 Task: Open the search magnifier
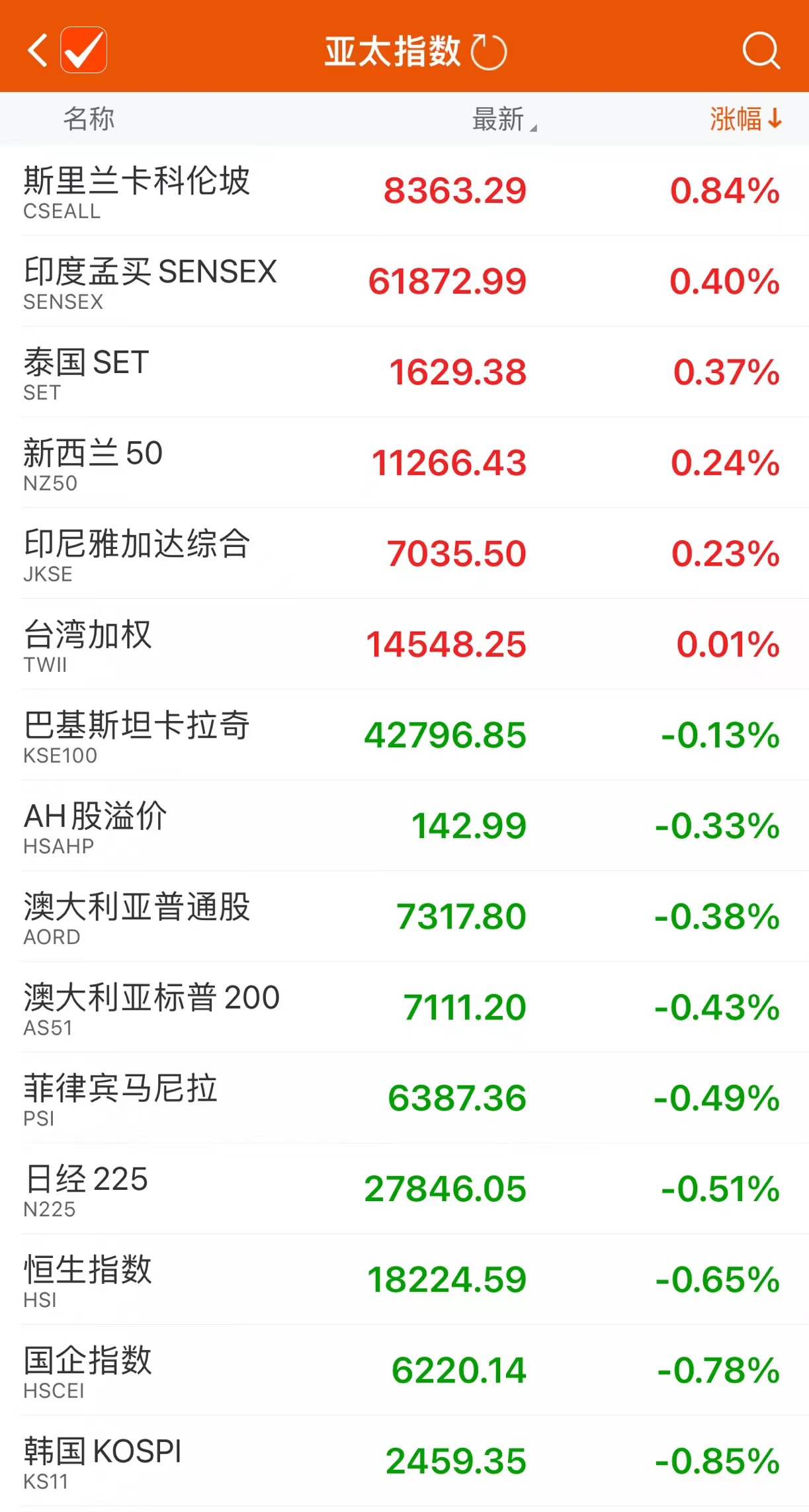click(761, 51)
